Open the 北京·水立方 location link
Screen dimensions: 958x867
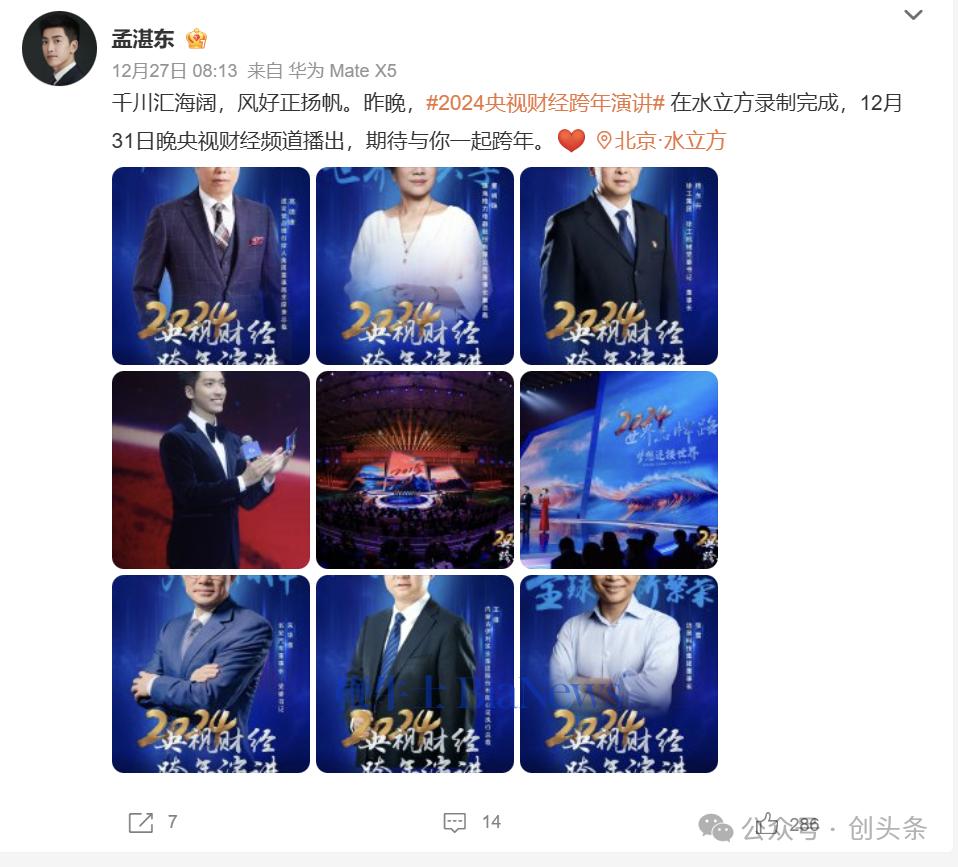660,141
